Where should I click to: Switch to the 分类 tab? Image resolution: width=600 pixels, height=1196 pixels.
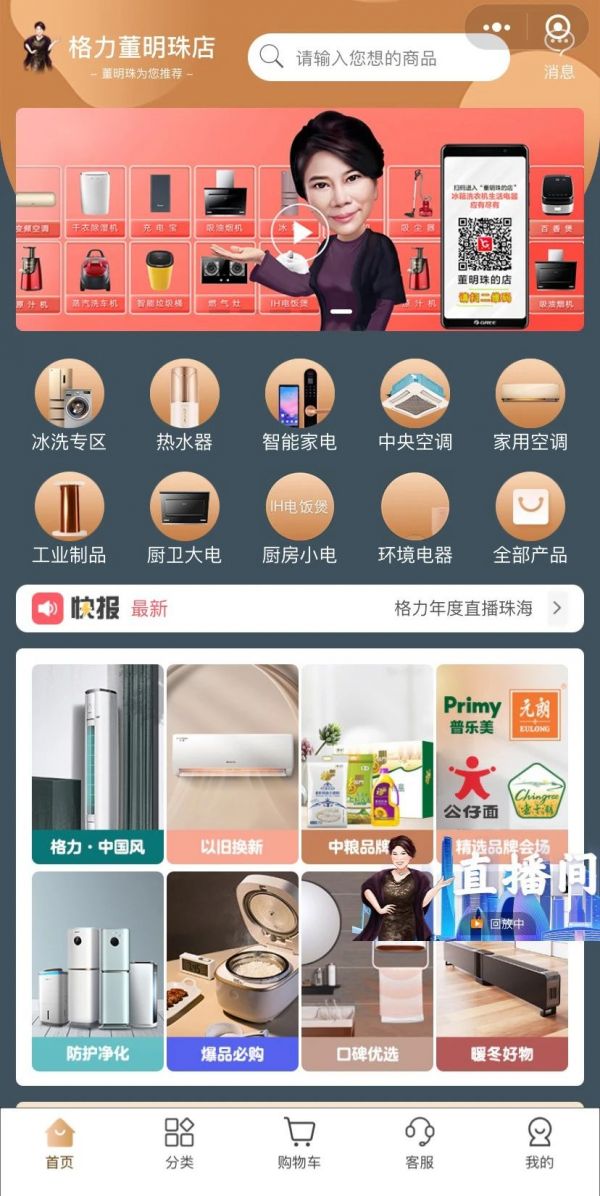[x=179, y=1144]
